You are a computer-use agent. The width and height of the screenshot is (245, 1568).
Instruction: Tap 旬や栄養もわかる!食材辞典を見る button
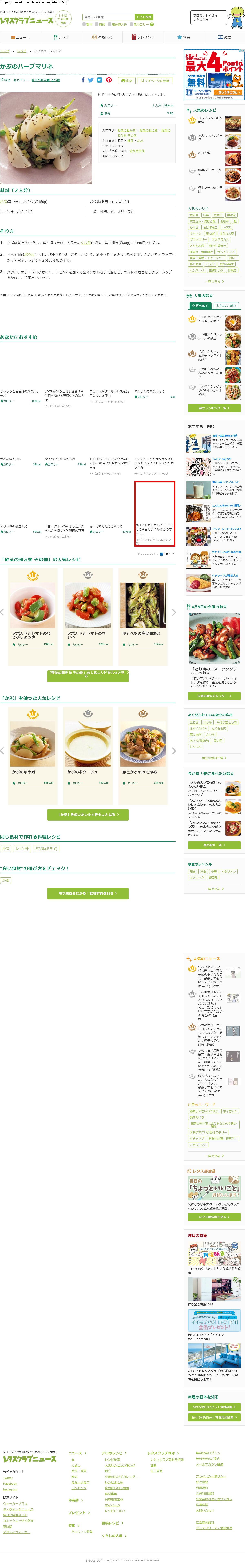(88, 893)
